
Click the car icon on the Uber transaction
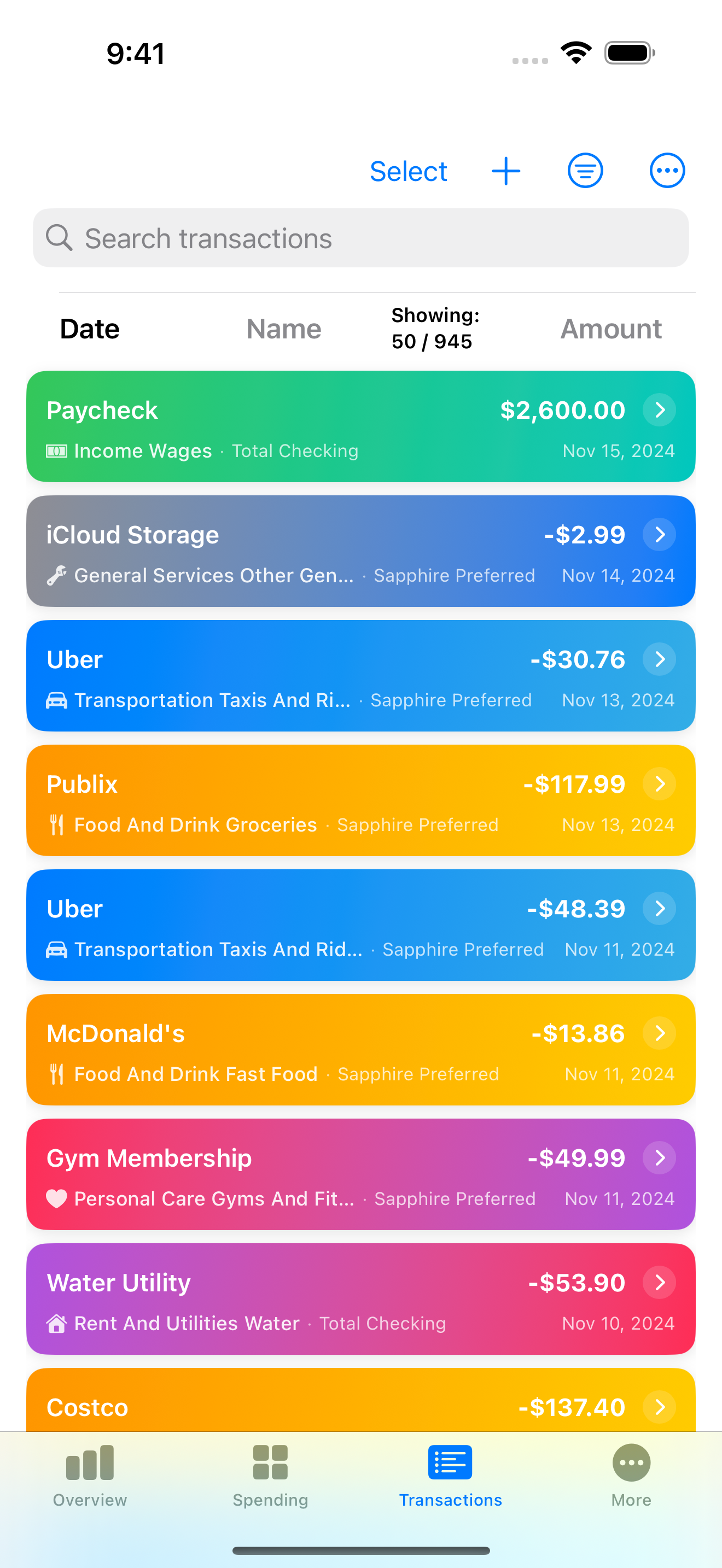click(x=57, y=700)
